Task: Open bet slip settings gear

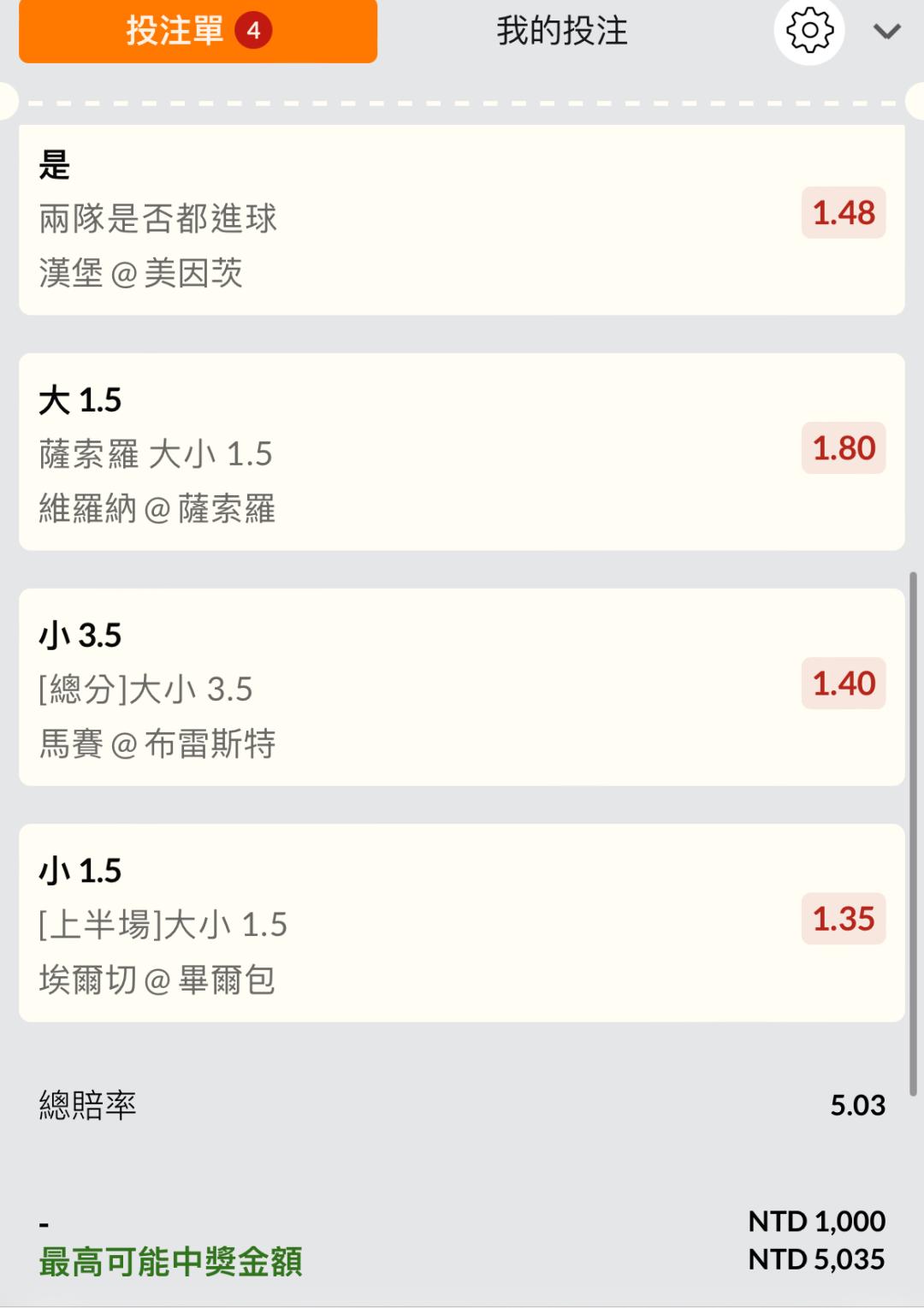Action: point(809,32)
